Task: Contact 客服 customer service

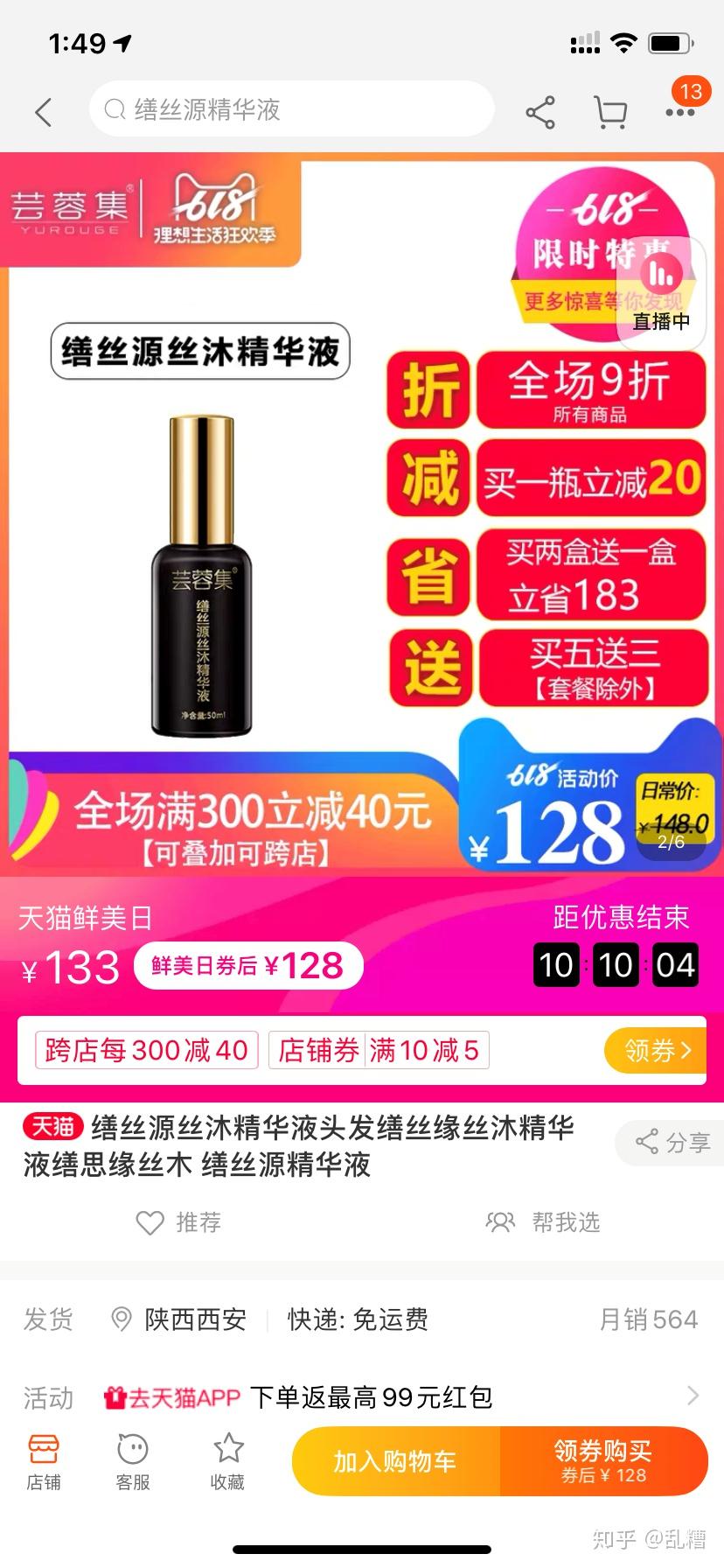Action: point(133,1463)
